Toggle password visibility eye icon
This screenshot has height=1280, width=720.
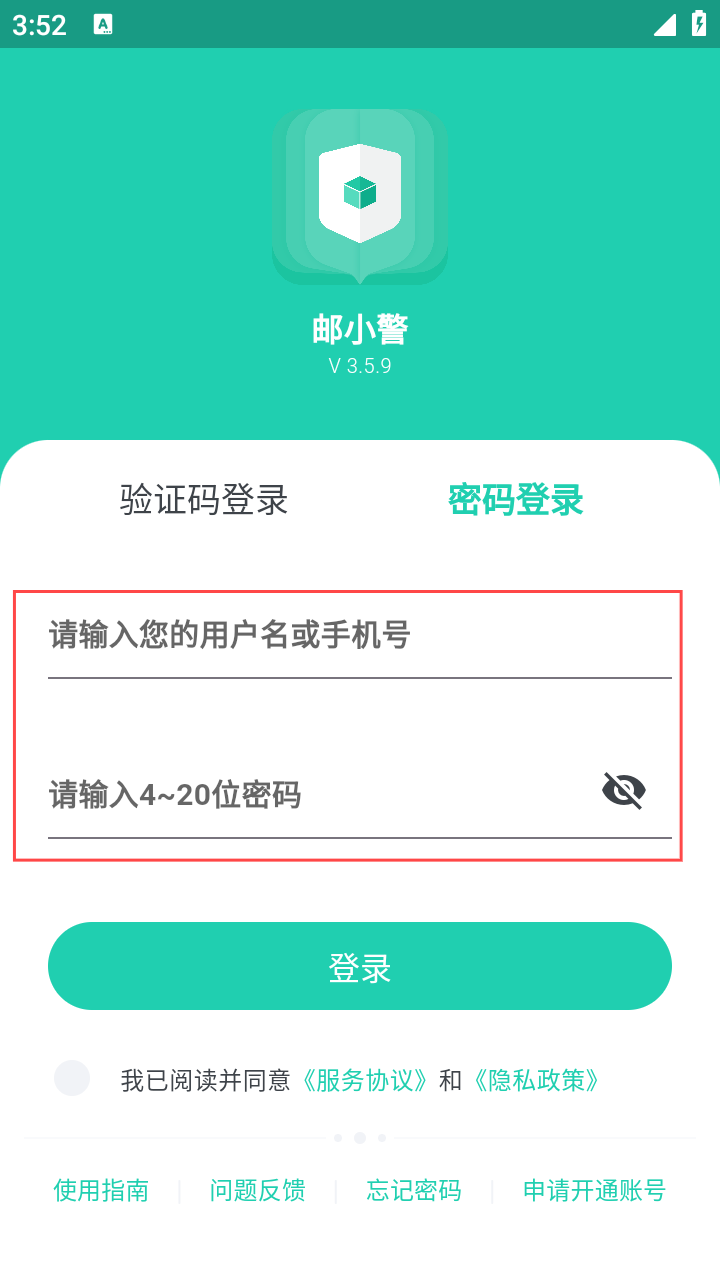coord(624,791)
